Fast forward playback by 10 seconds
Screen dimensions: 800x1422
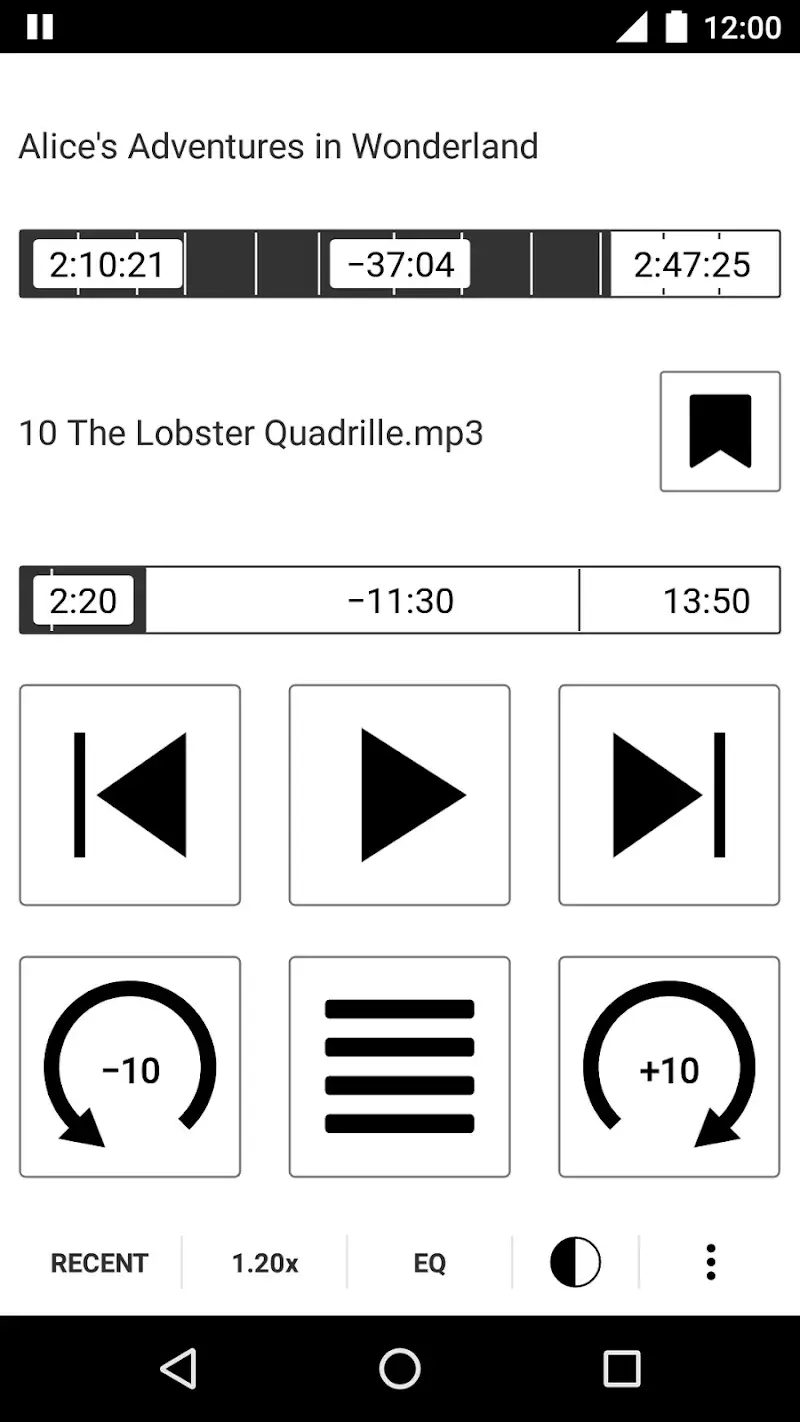[x=669, y=1067]
